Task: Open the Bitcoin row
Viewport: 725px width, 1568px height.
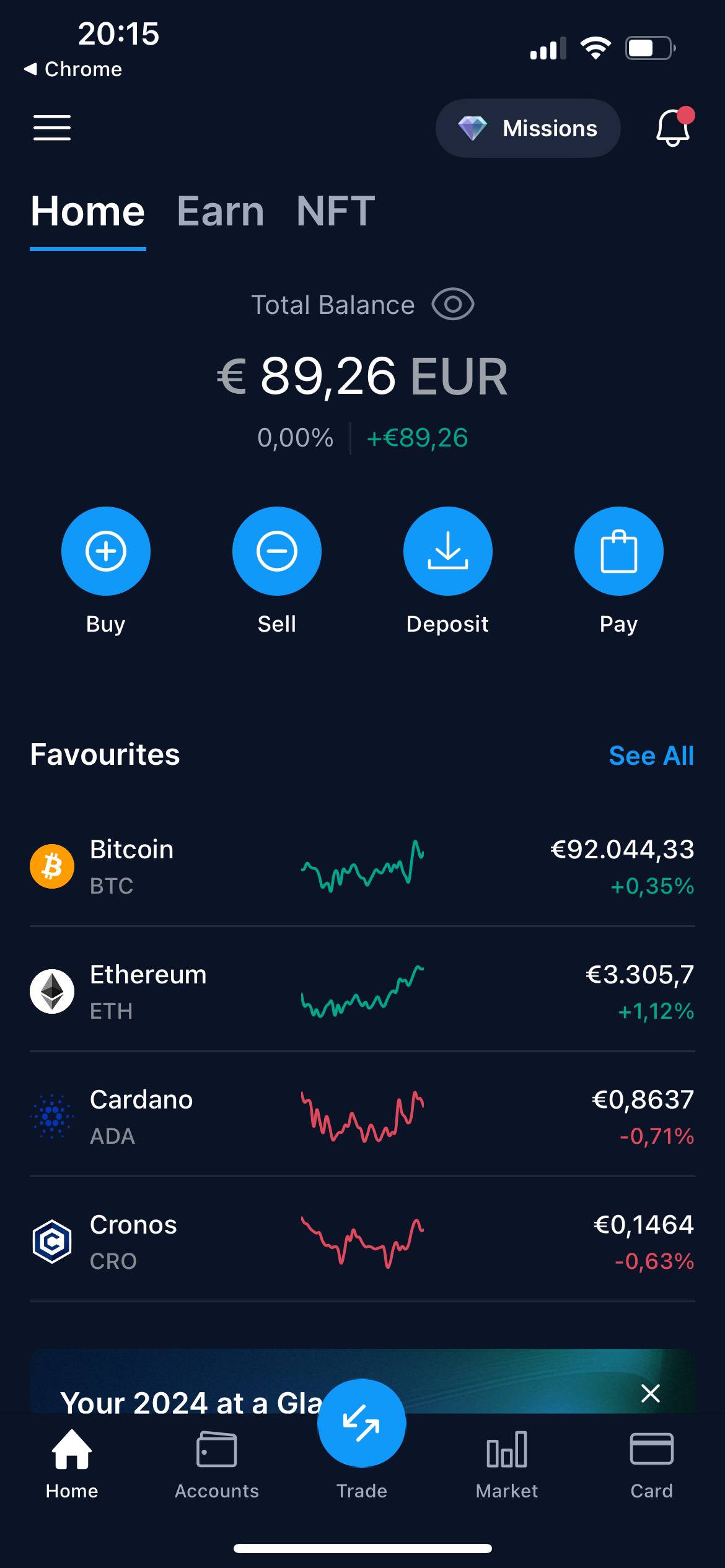Action: pyautogui.click(x=362, y=866)
